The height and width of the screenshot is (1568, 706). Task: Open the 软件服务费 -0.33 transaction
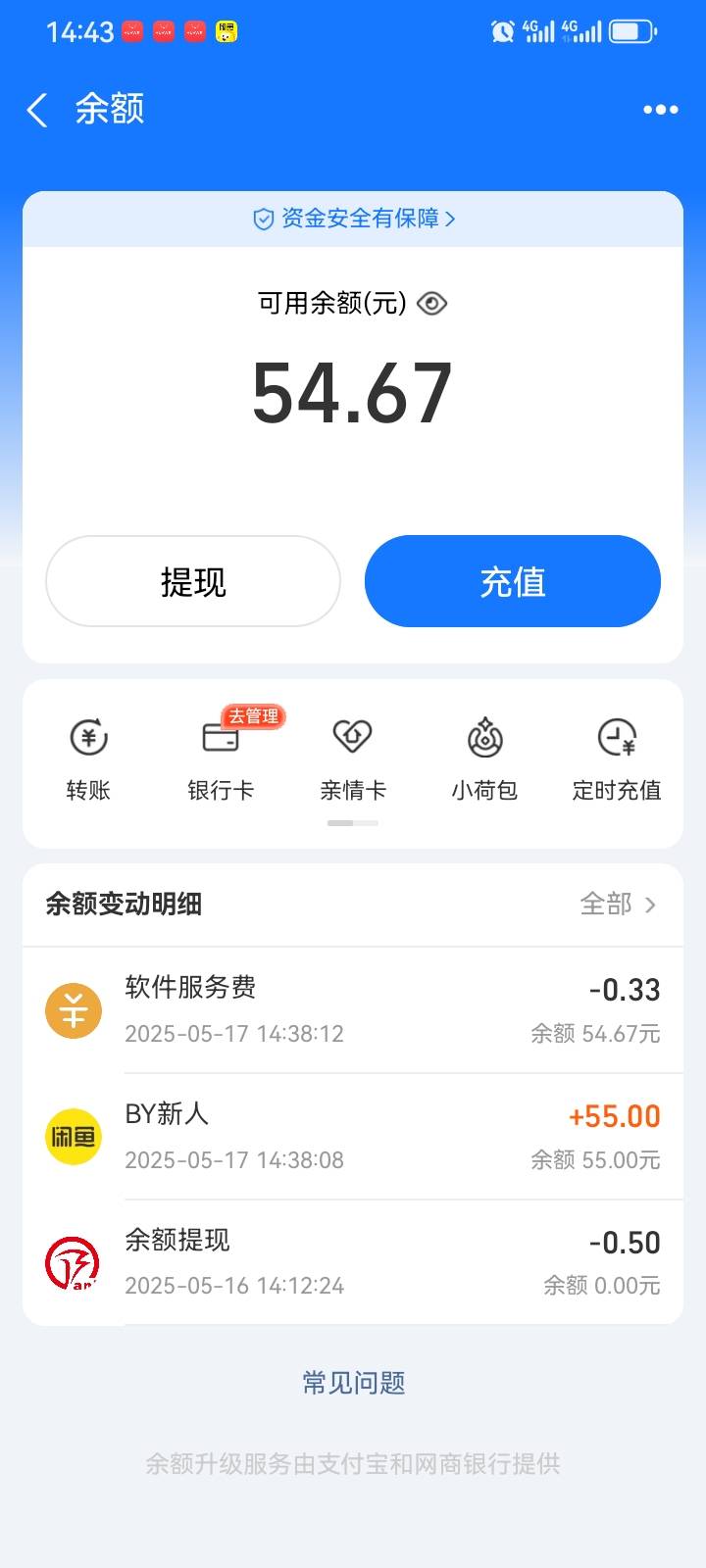tap(353, 1010)
